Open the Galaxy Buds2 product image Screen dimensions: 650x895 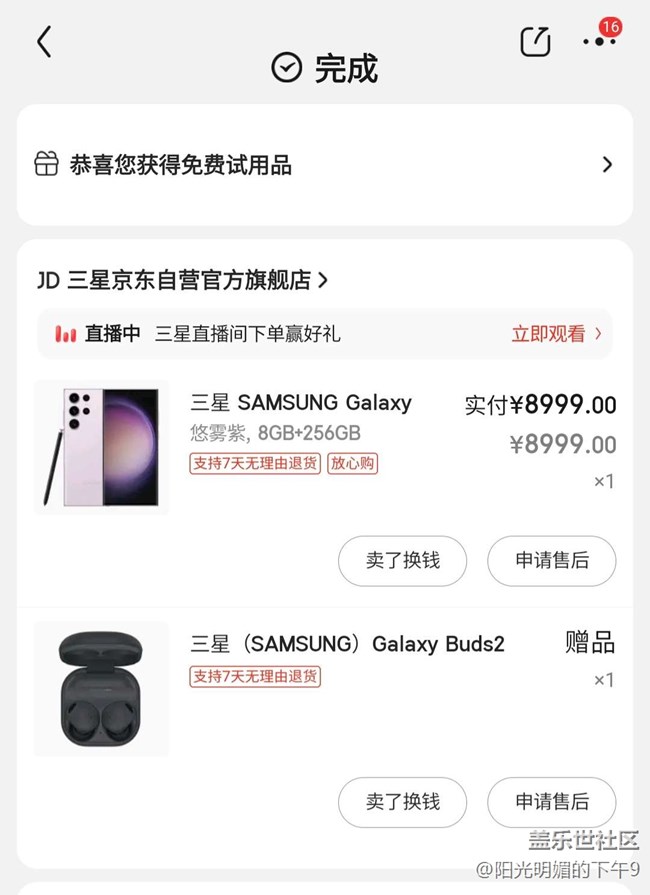tap(101, 688)
